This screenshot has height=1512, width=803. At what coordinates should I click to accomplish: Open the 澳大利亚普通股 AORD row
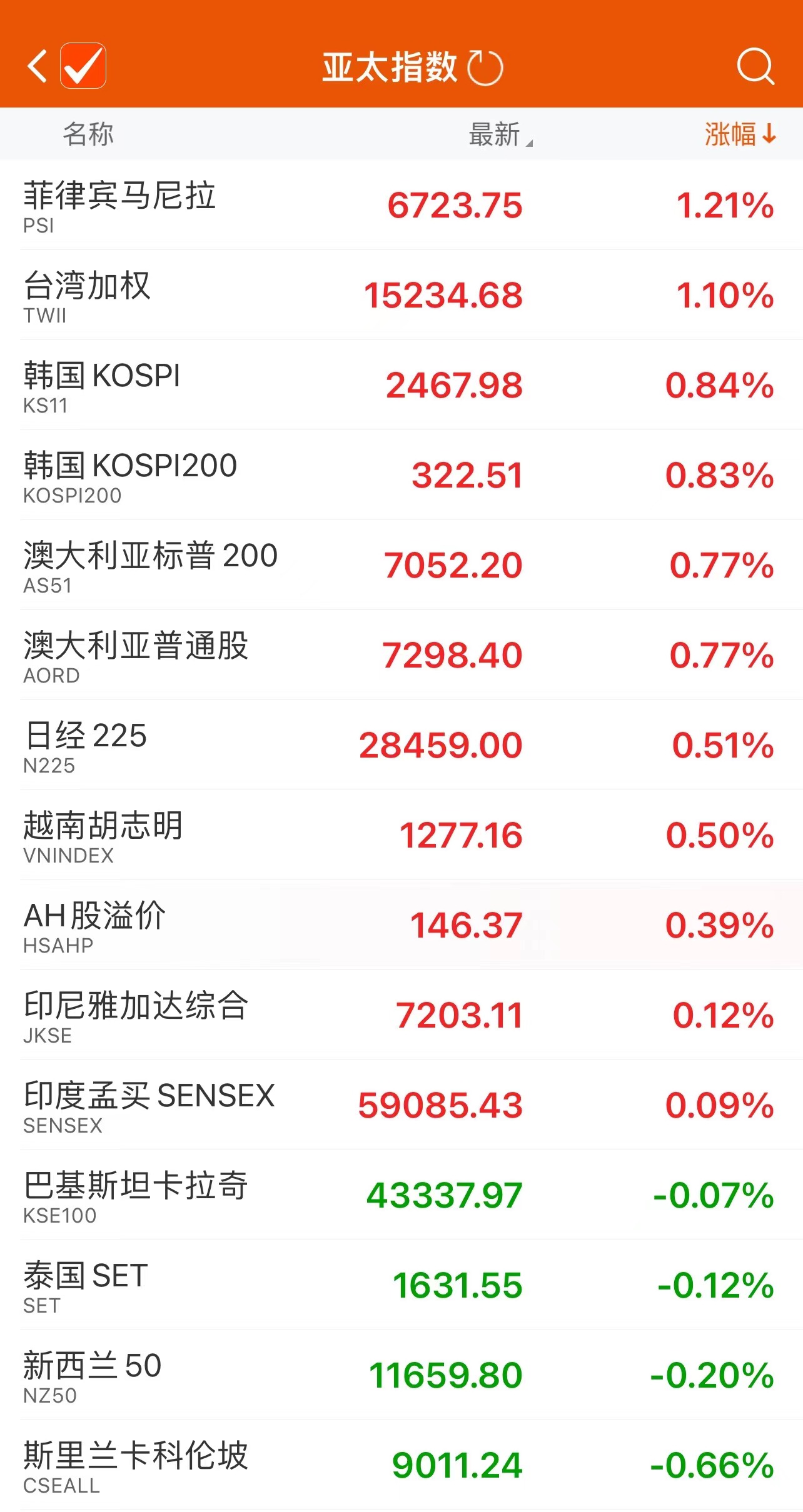pos(400,655)
